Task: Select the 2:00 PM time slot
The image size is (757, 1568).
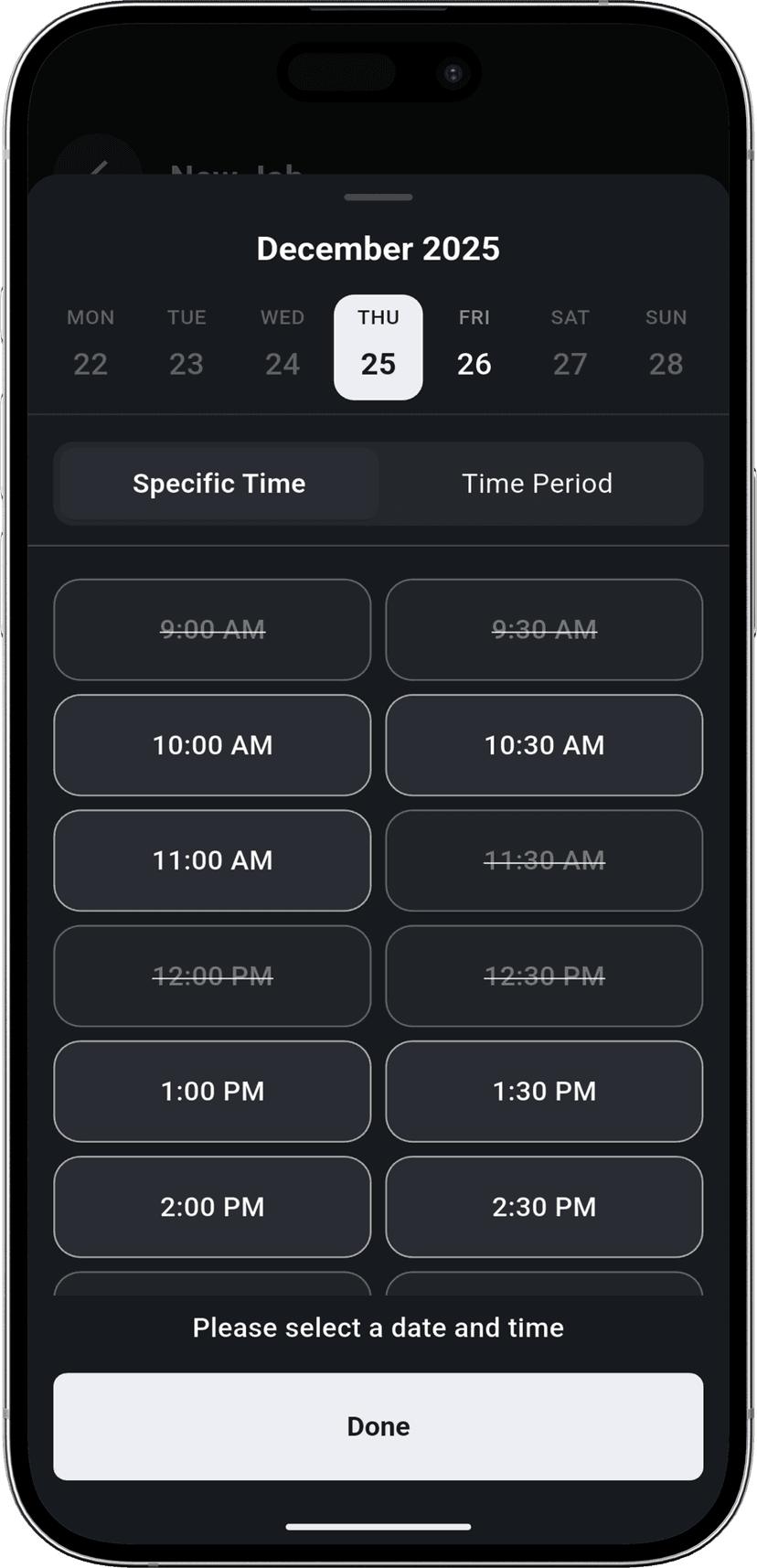Action: tap(212, 1206)
